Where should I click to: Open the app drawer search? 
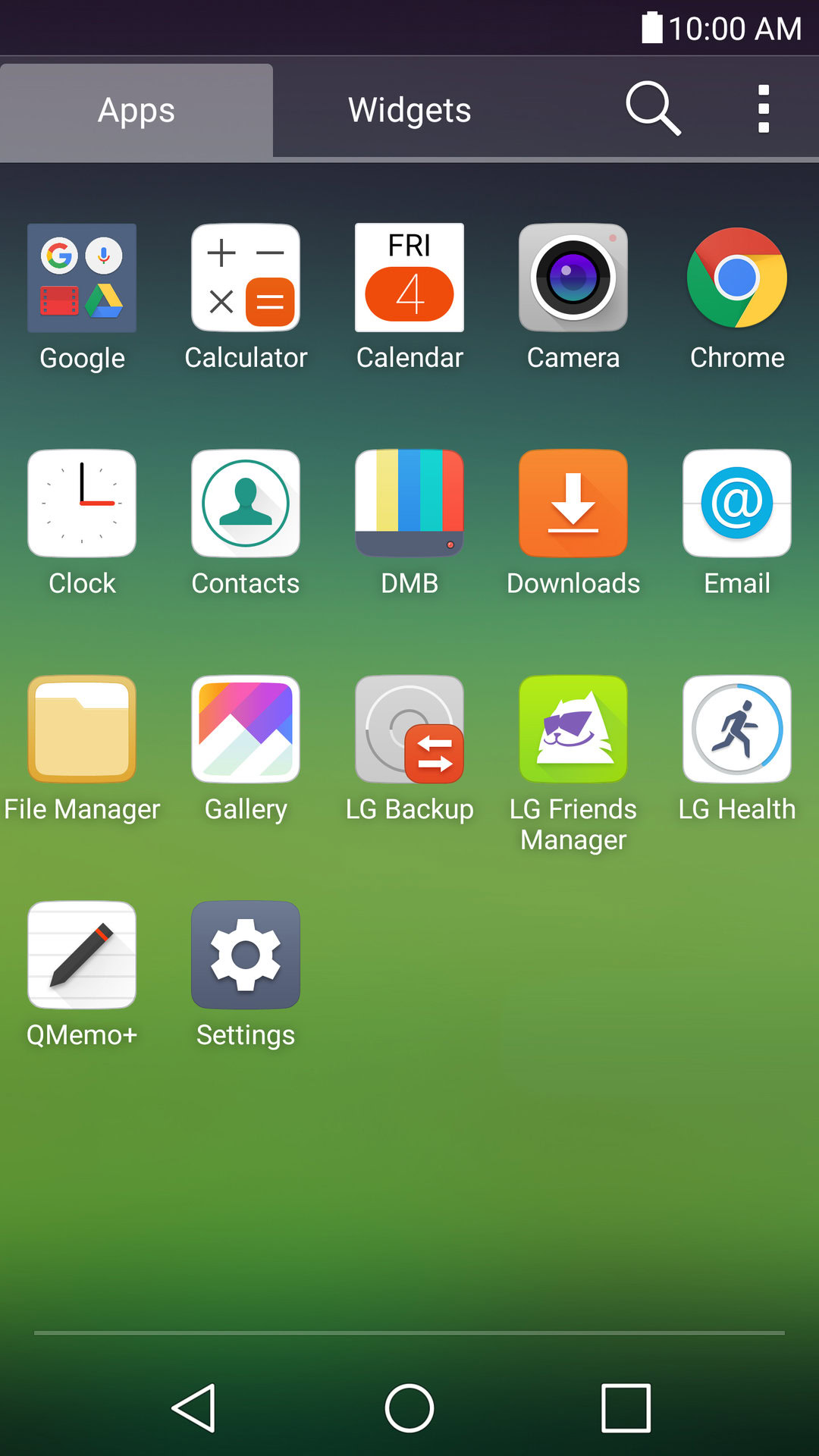[x=652, y=108]
